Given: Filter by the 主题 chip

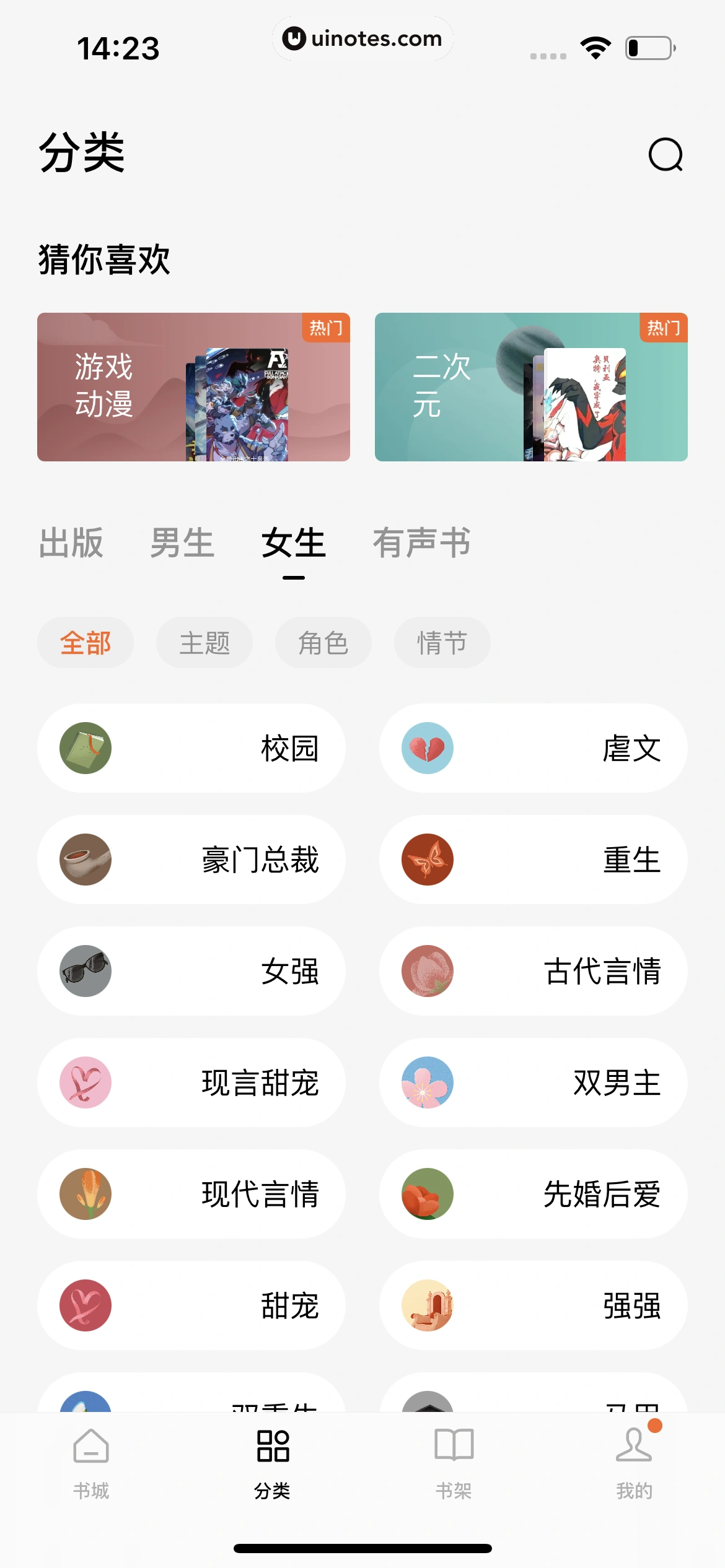Looking at the screenshot, I should (204, 643).
